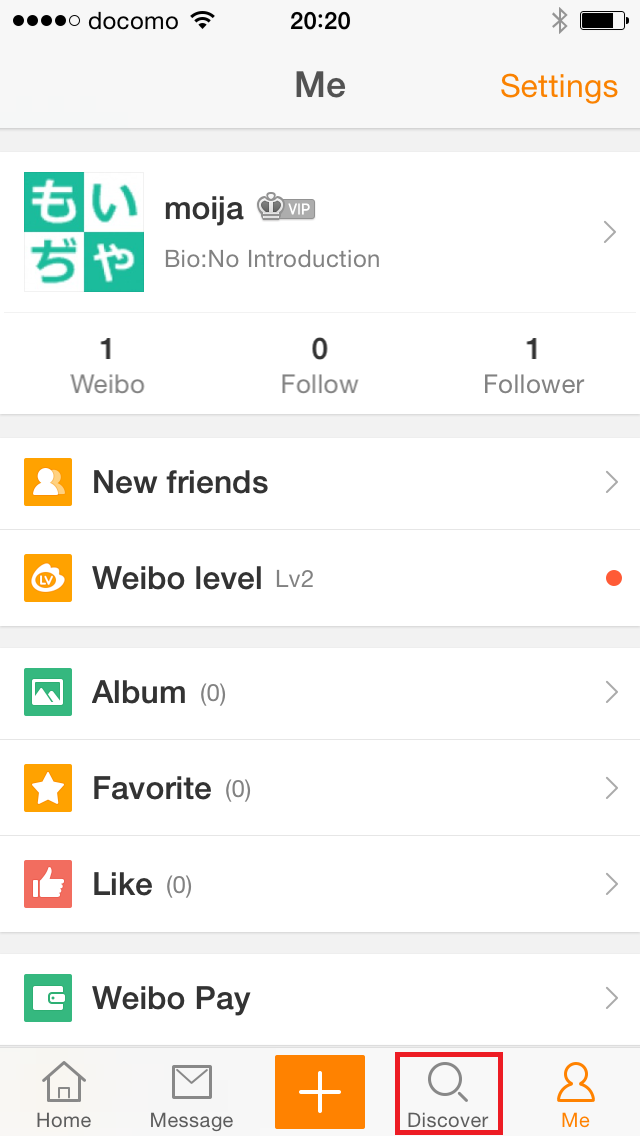Open moija's profile details

[x=320, y=233]
